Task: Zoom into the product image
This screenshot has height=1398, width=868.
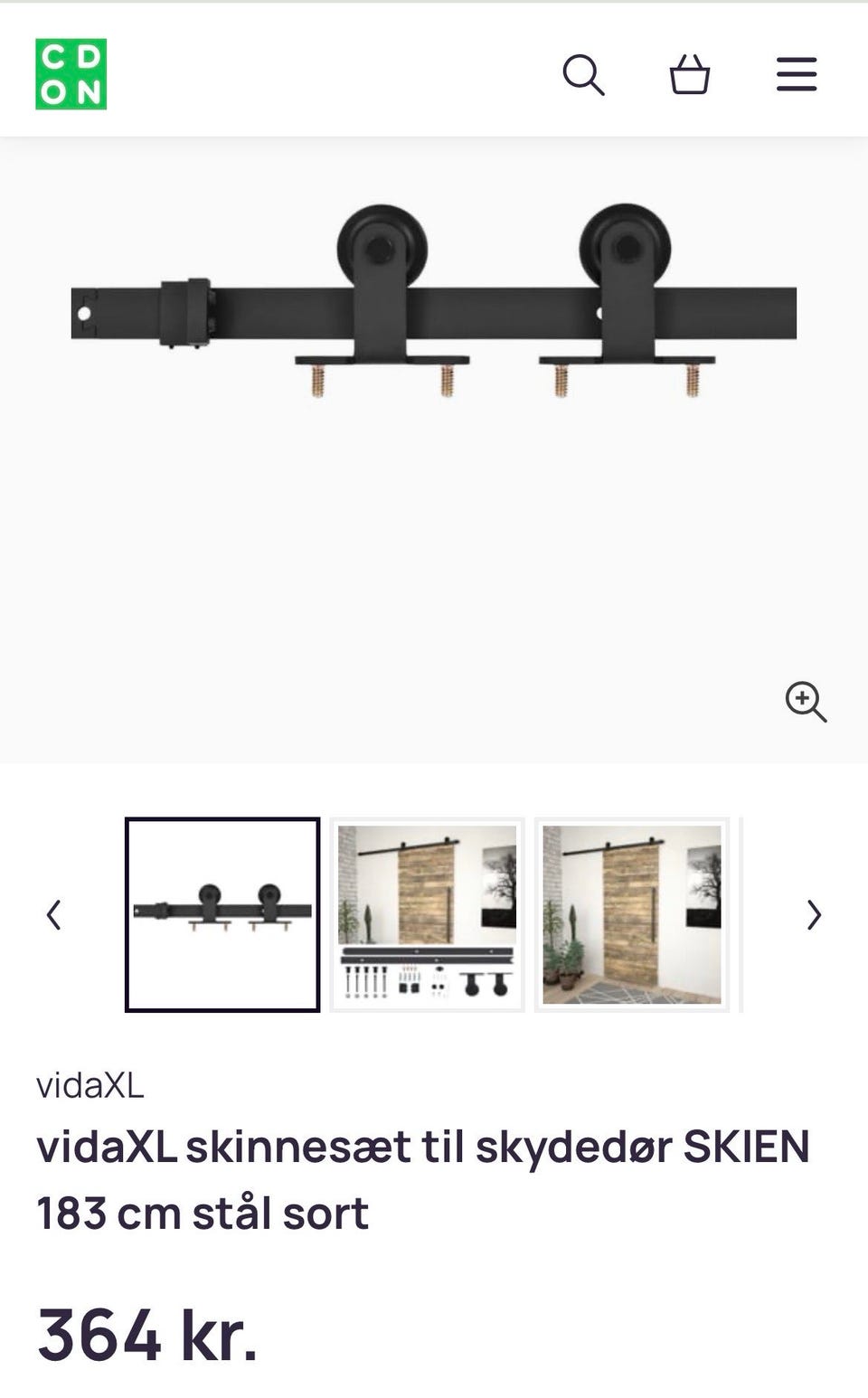Action: pyautogui.click(x=806, y=703)
